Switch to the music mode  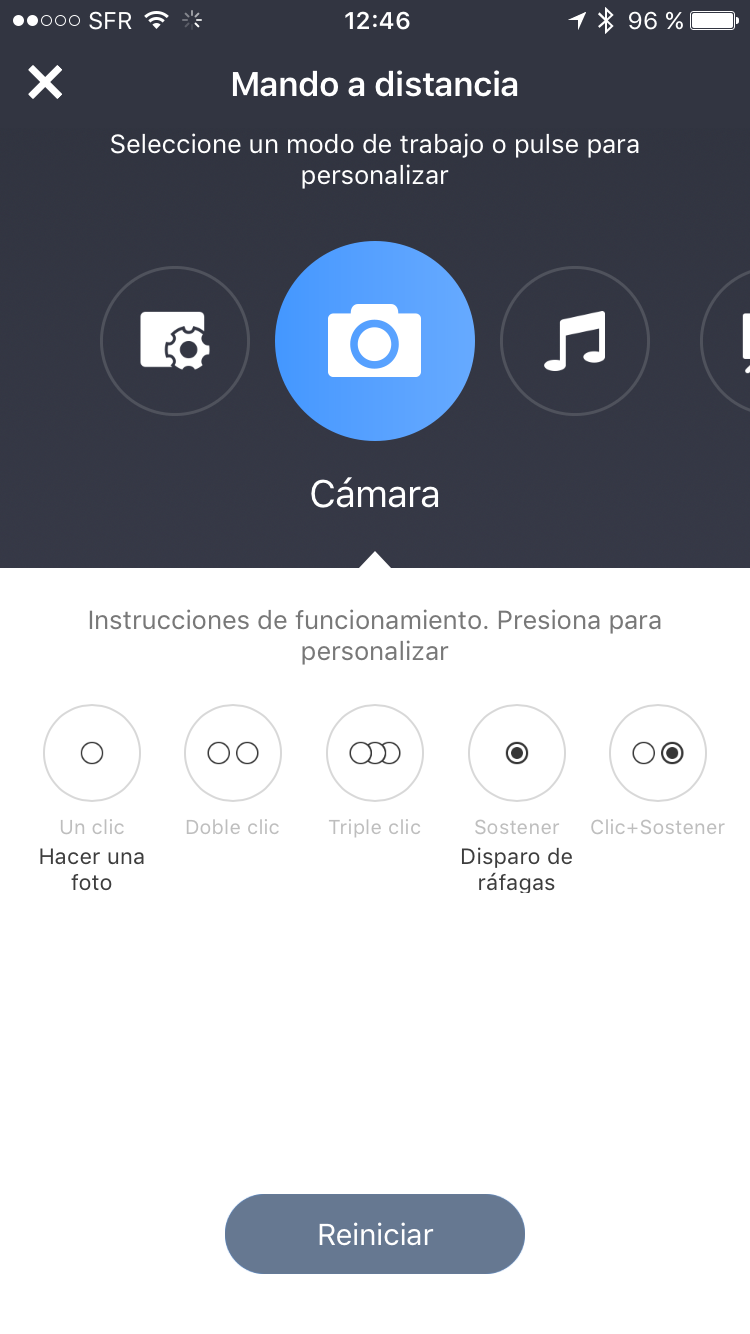pos(575,341)
